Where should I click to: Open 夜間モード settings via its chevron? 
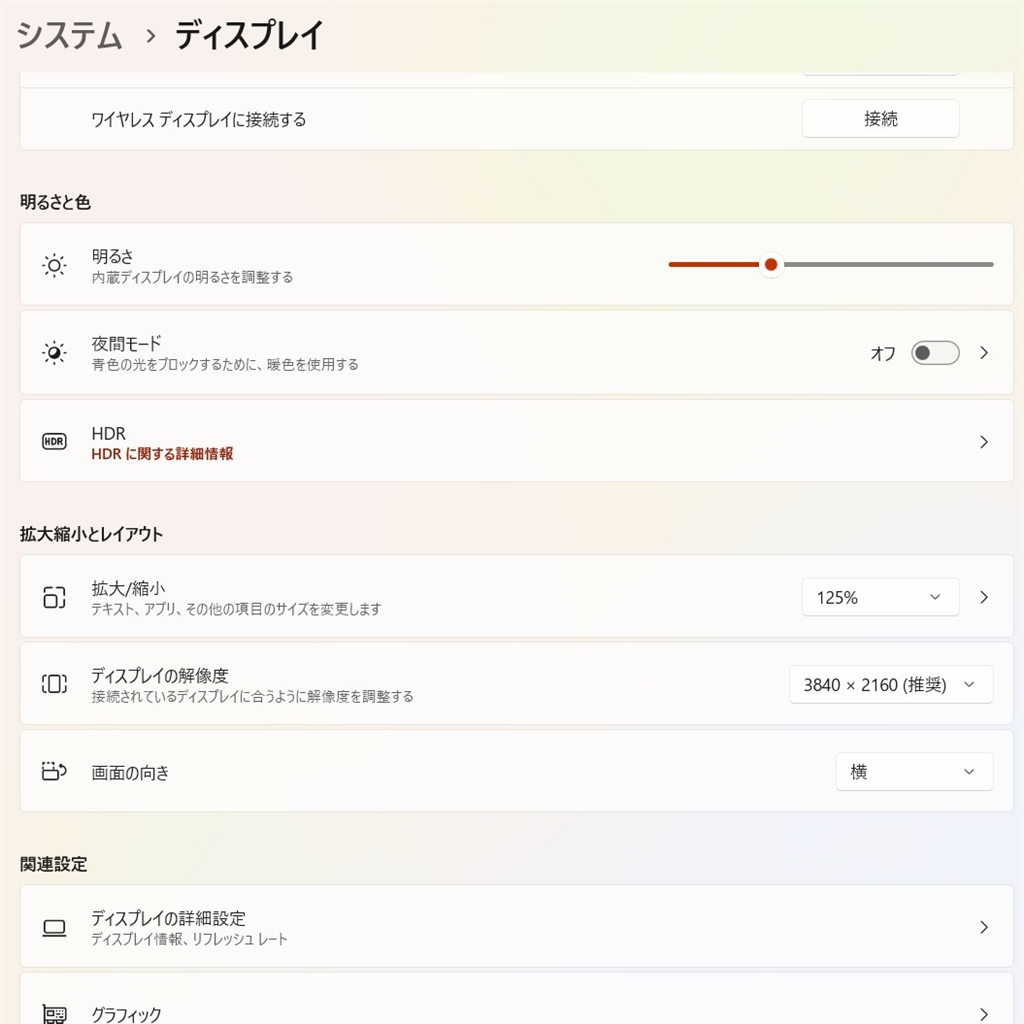pos(984,353)
